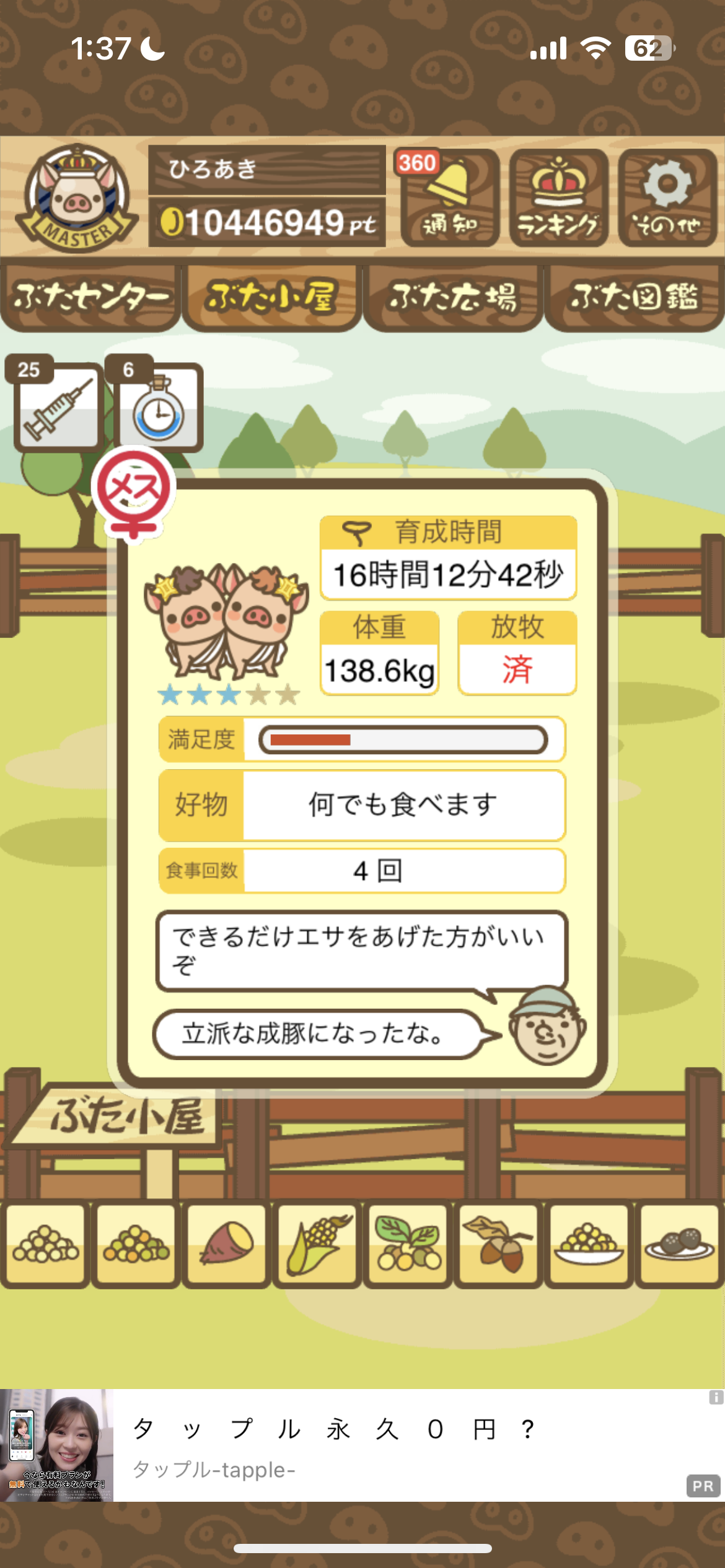Viewport: 725px width, 1568px height.
Task: Feed the pig acorns
Action: click(x=498, y=1244)
